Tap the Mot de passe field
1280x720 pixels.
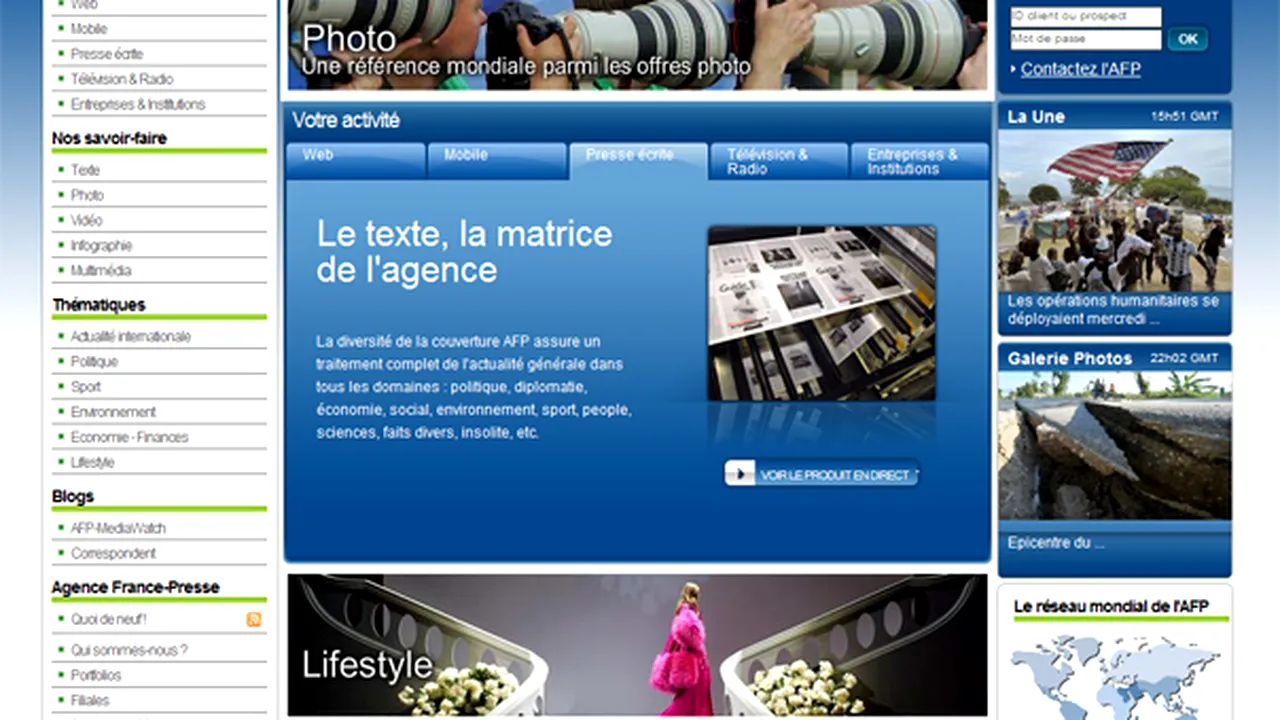click(1085, 39)
